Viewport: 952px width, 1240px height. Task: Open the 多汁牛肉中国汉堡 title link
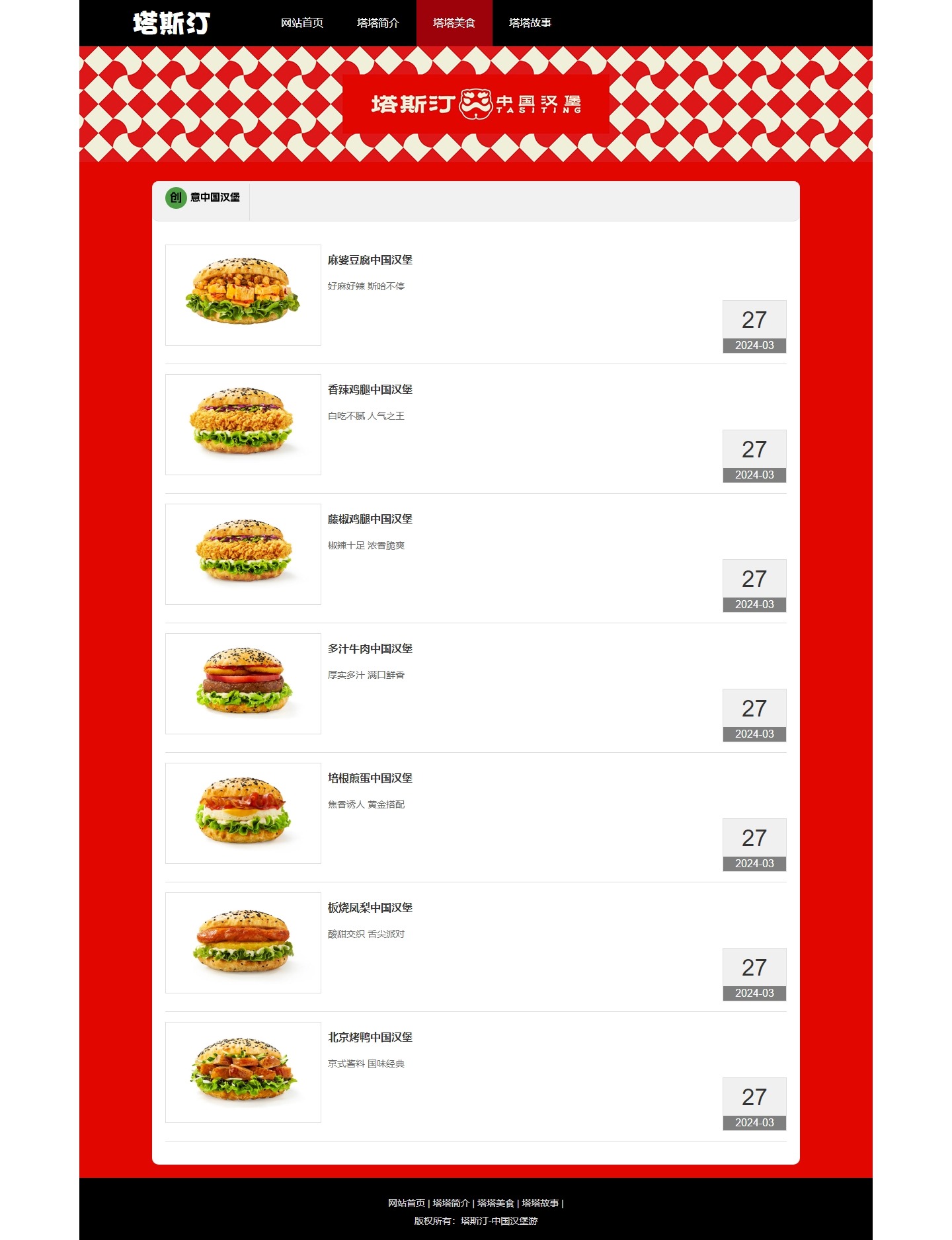click(370, 649)
